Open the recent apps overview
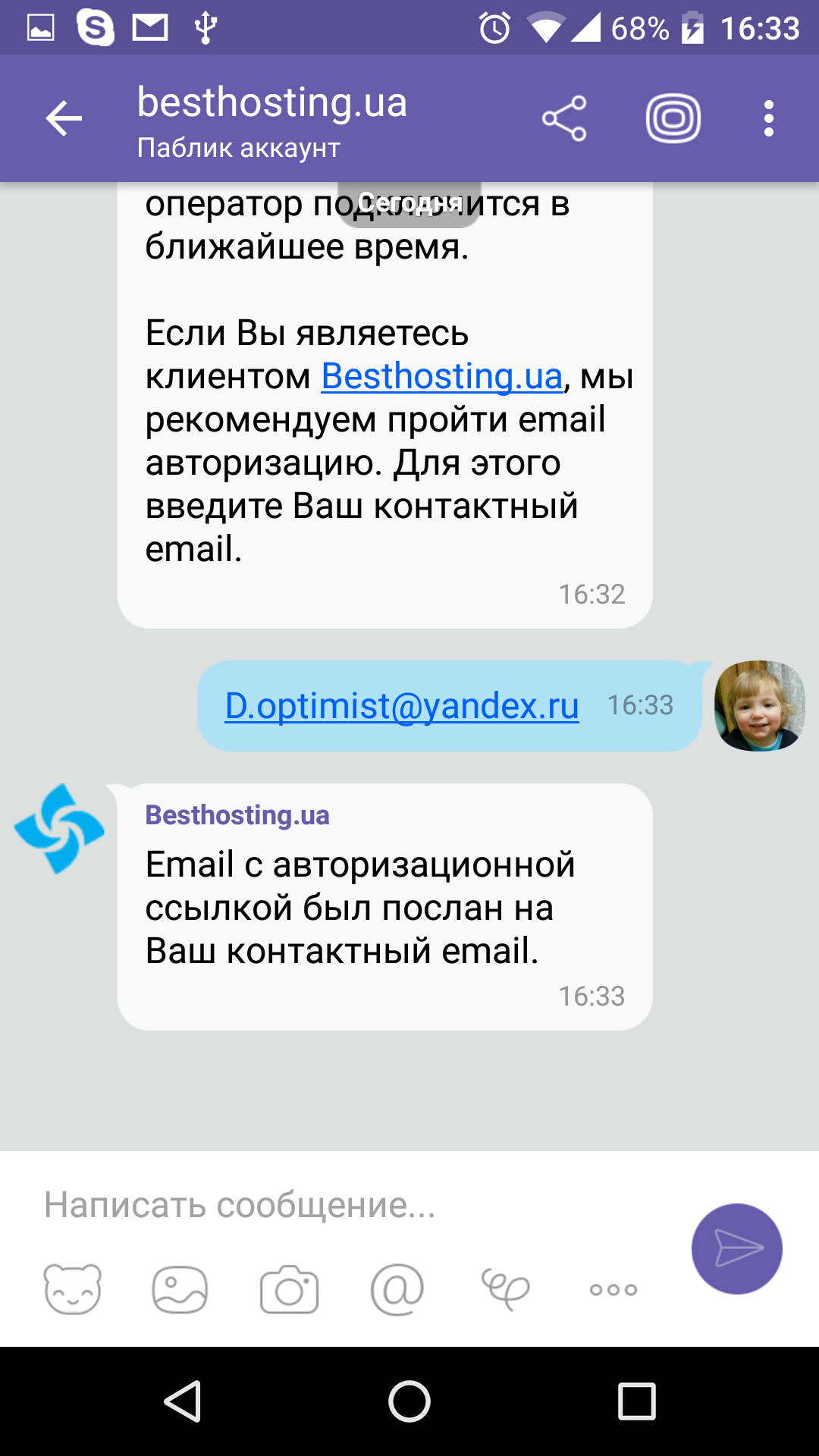 [637, 1401]
